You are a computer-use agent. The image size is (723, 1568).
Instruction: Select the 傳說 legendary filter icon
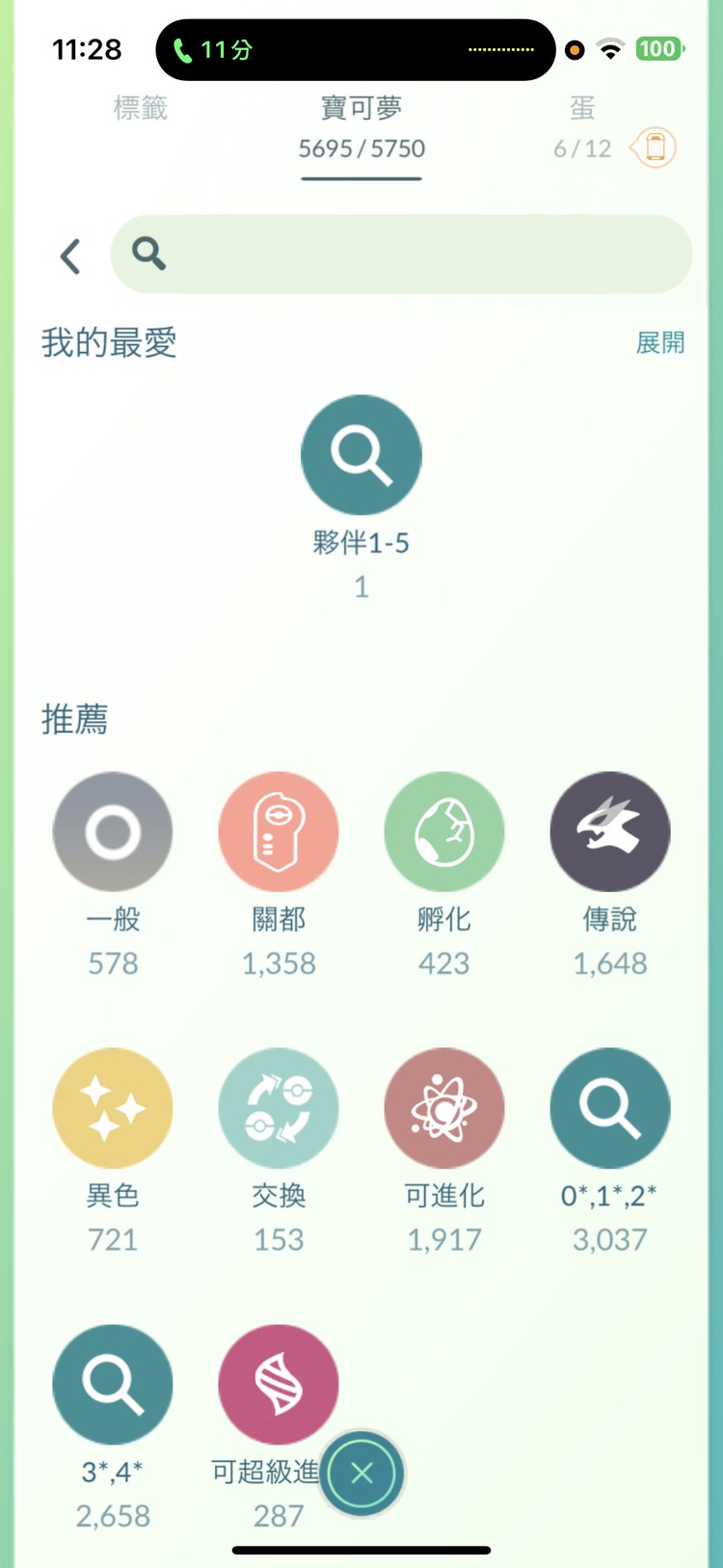point(609,831)
